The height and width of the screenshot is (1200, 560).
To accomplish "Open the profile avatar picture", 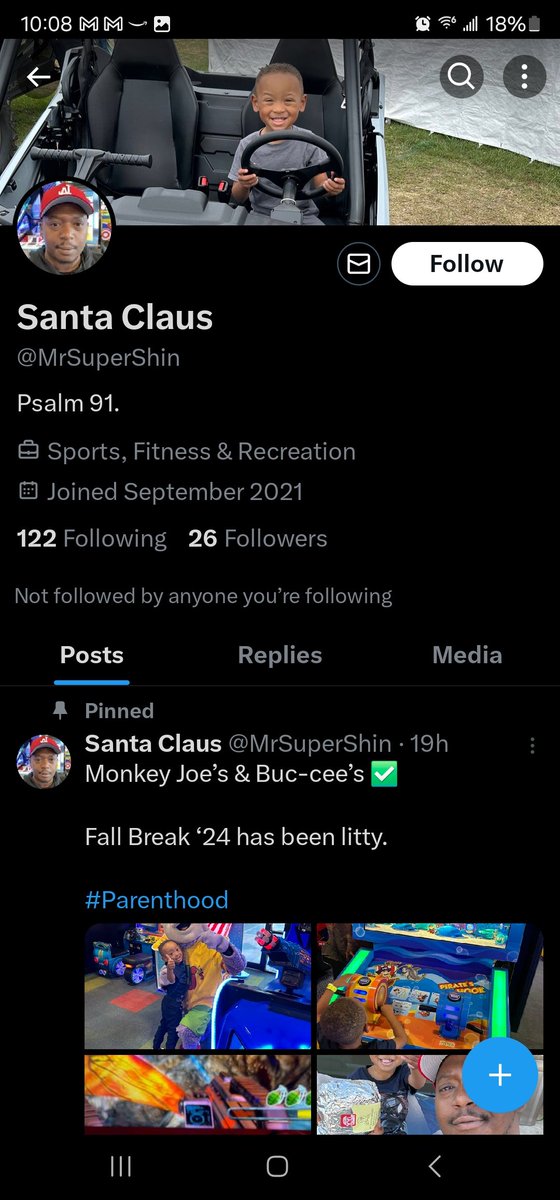I will tap(63, 227).
